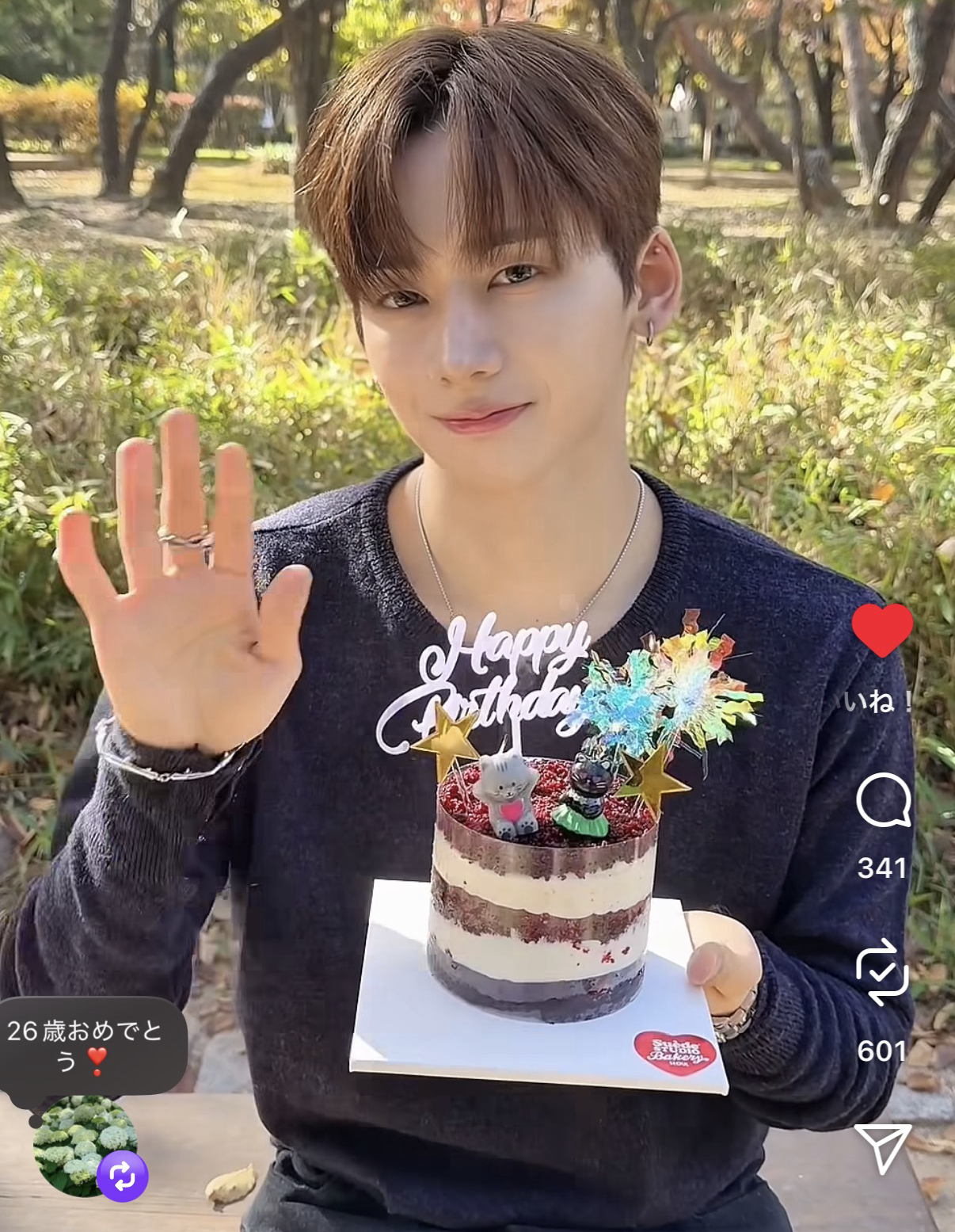Tap the repost arrows icon
The image size is (955, 1232).
pyautogui.click(x=882, y=972)
